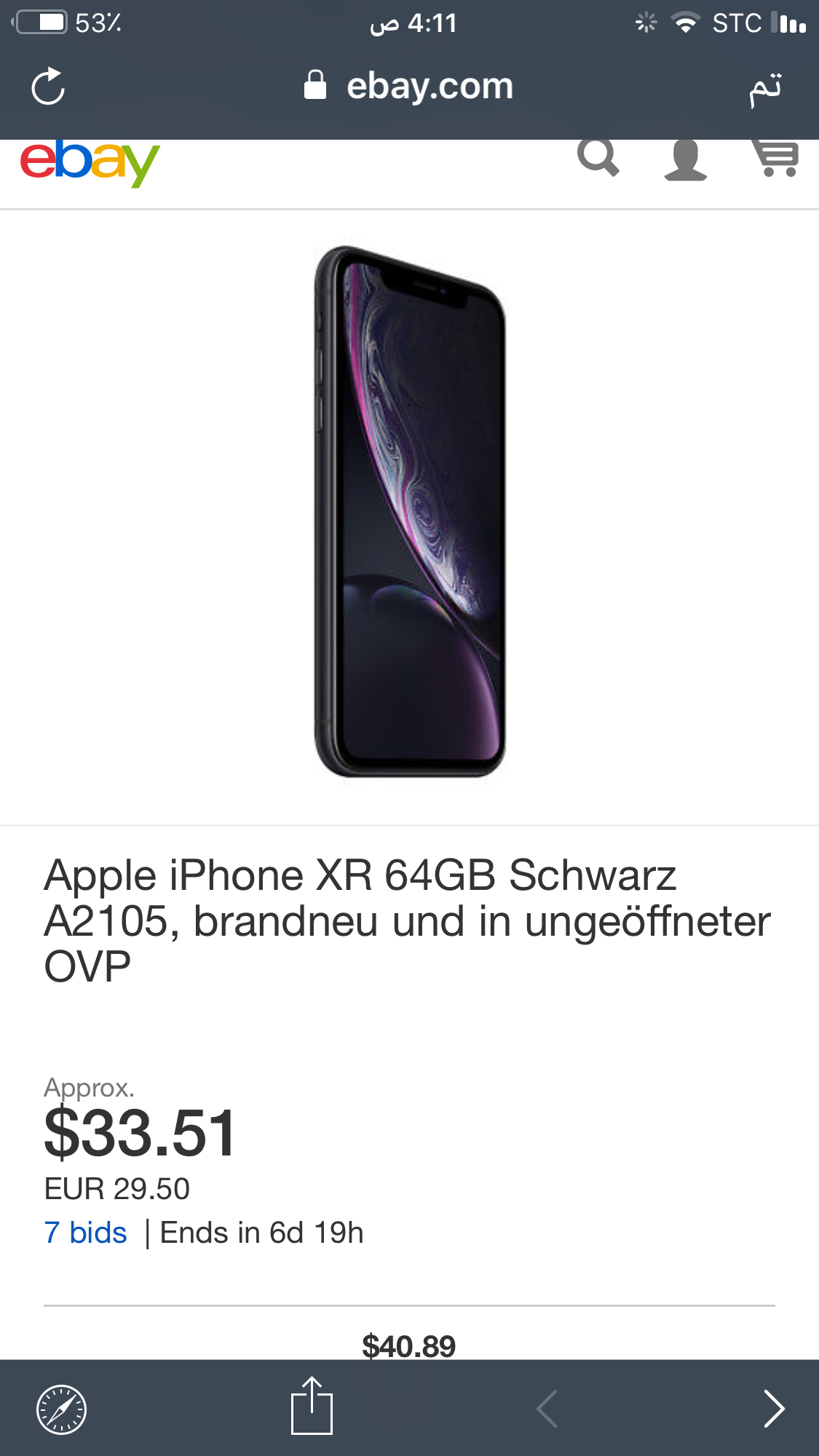Image resolution: width=819 pixels, height=1456 pixels.
Task: Go to the eBay home logo
Action: (x=90, y=162)
